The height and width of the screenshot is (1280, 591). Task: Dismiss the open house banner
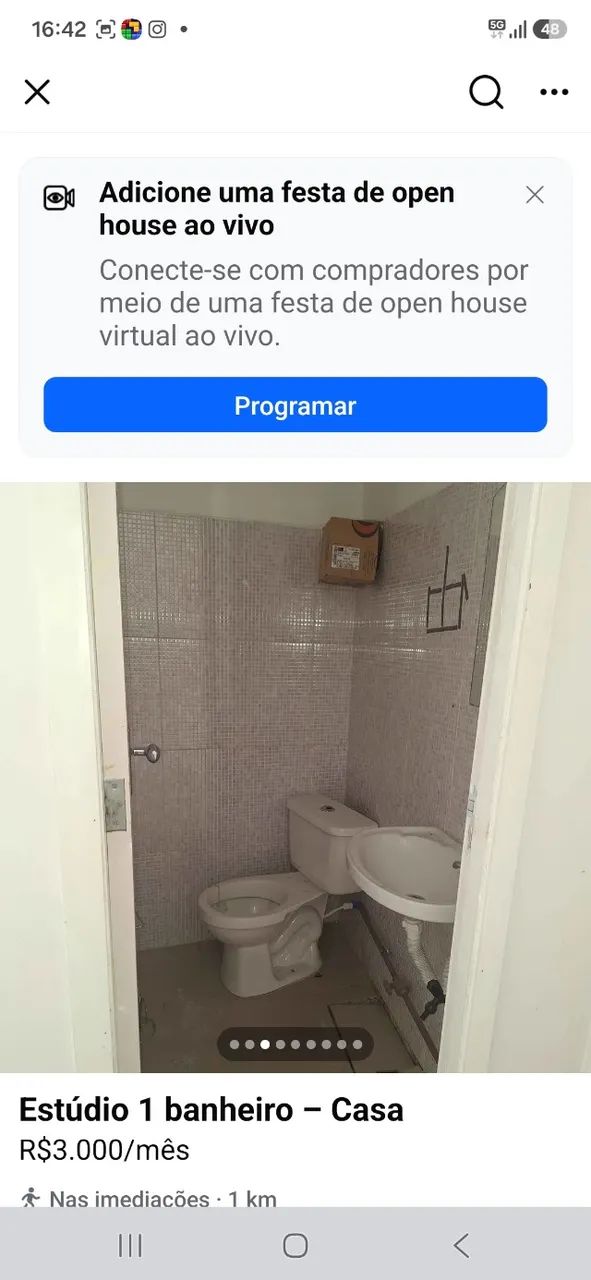(x=535, y=195)
